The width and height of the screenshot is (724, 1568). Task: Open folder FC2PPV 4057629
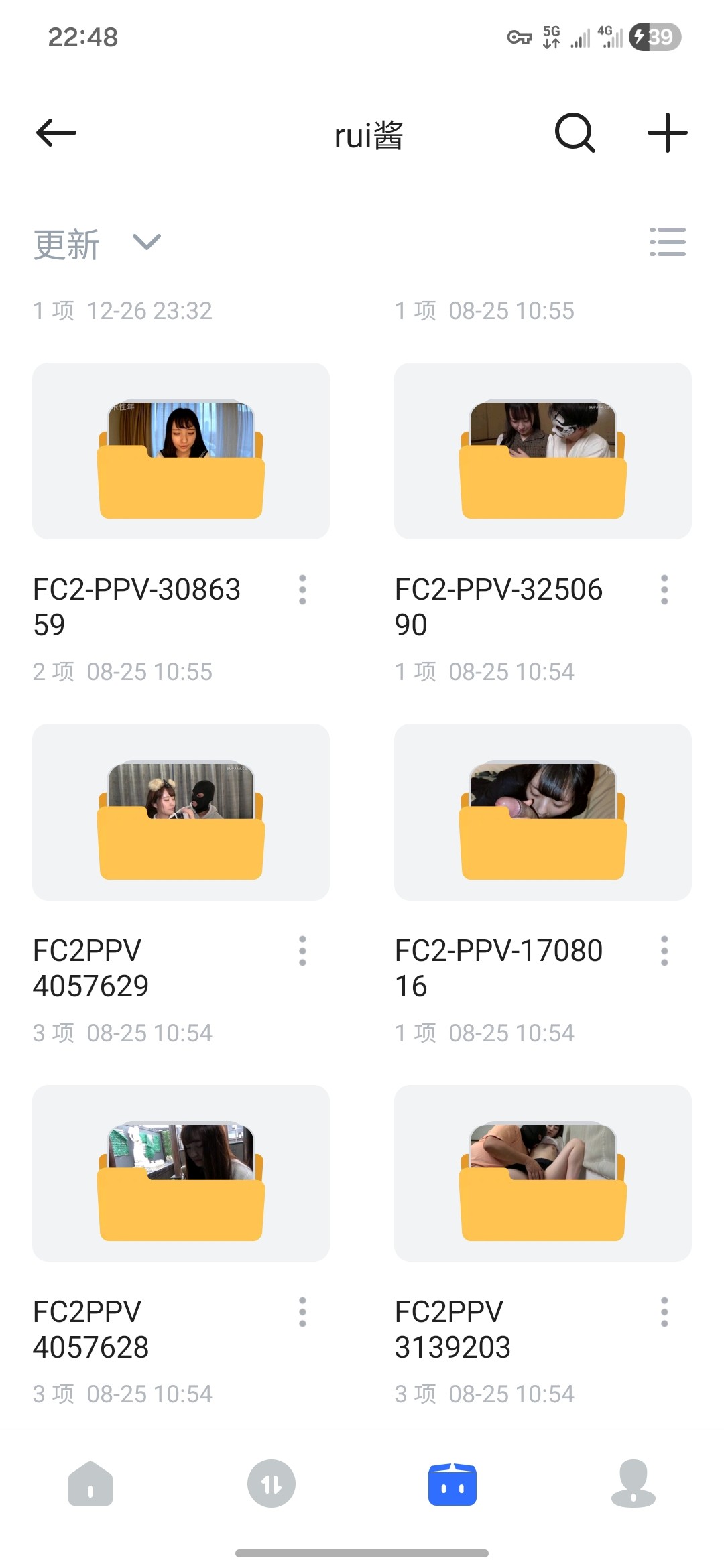tap(181, 812)
